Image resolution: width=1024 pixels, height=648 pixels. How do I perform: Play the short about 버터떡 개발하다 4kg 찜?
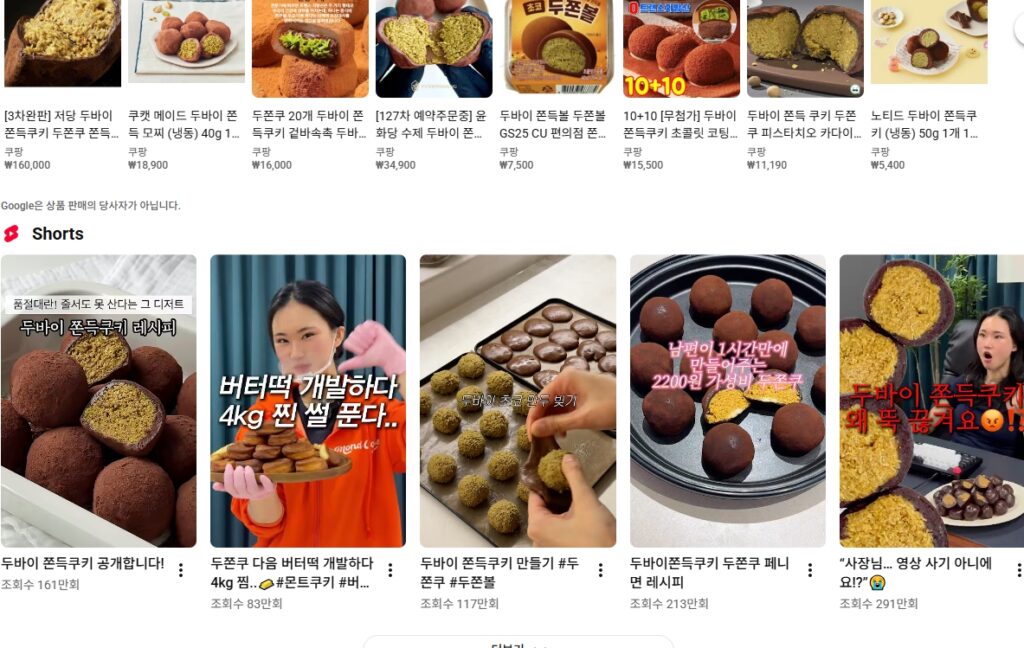pos(308,400)
